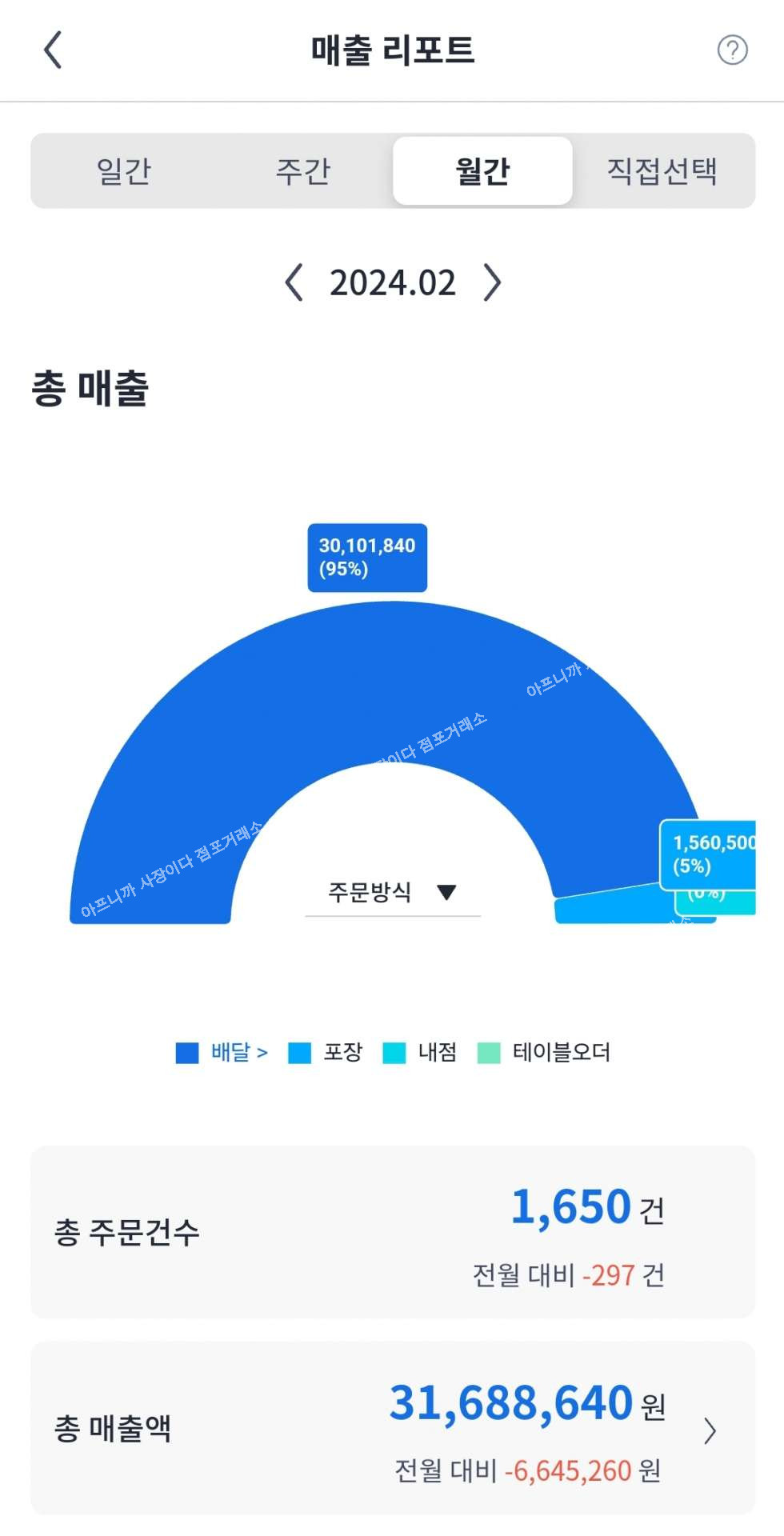This screenshot has width=784, height=1536.
Task: Switch to the 주간 tab
Action: [303, 171]
